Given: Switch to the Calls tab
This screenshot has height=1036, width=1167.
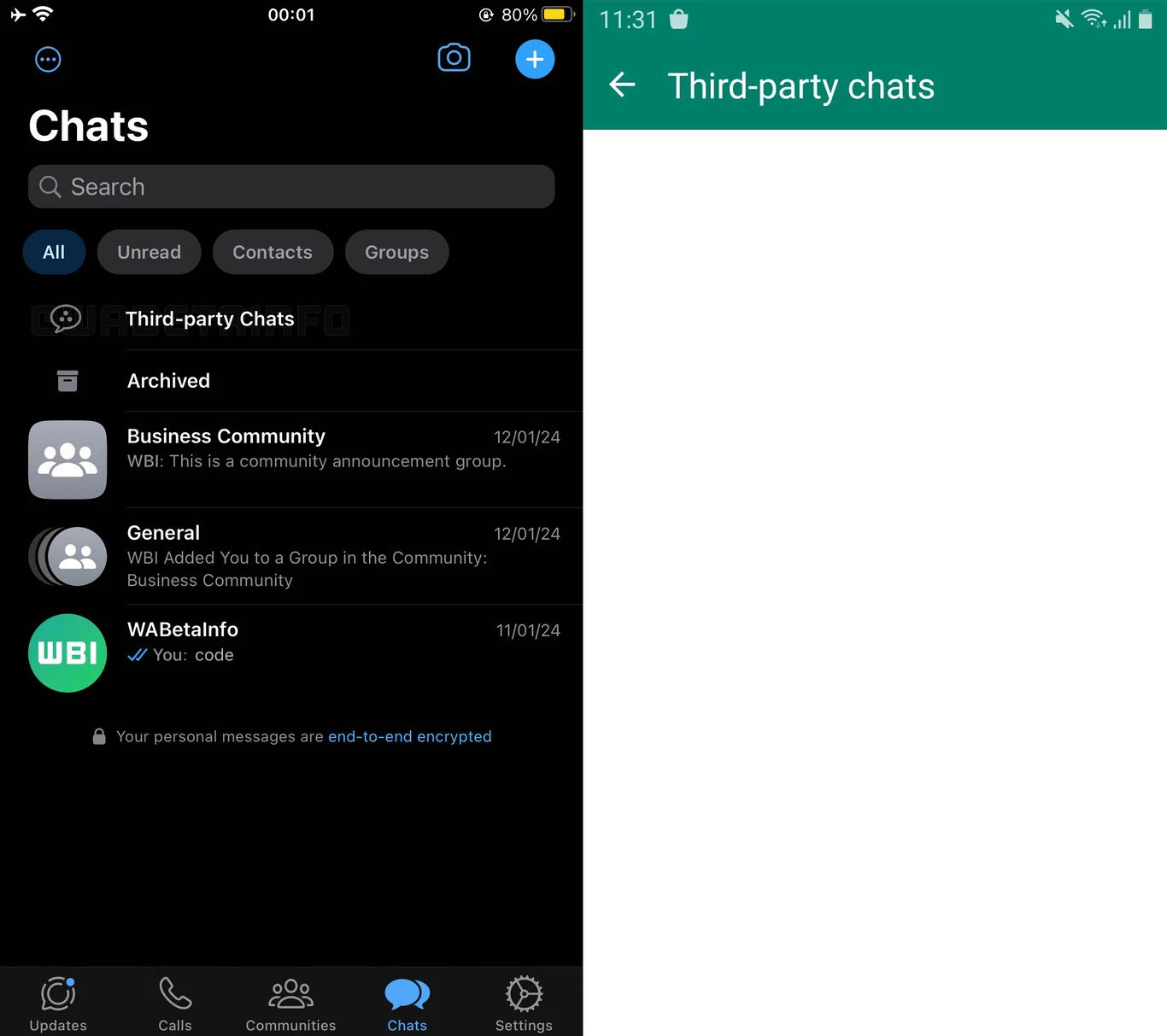Looking at the screenshot, I should click(175, 1004).
